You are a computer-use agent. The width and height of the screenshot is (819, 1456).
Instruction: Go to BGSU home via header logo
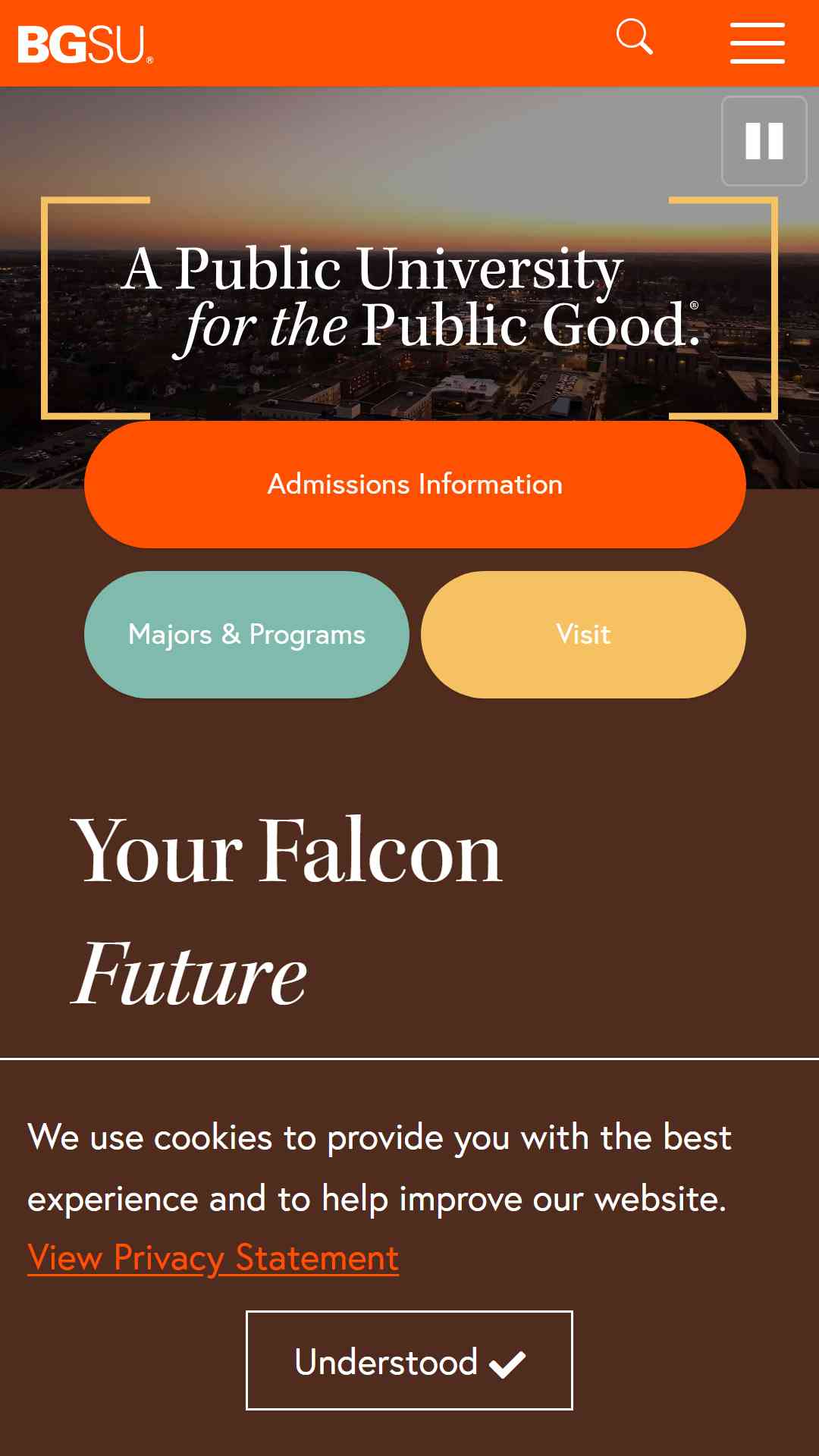[x=85, y=45]
